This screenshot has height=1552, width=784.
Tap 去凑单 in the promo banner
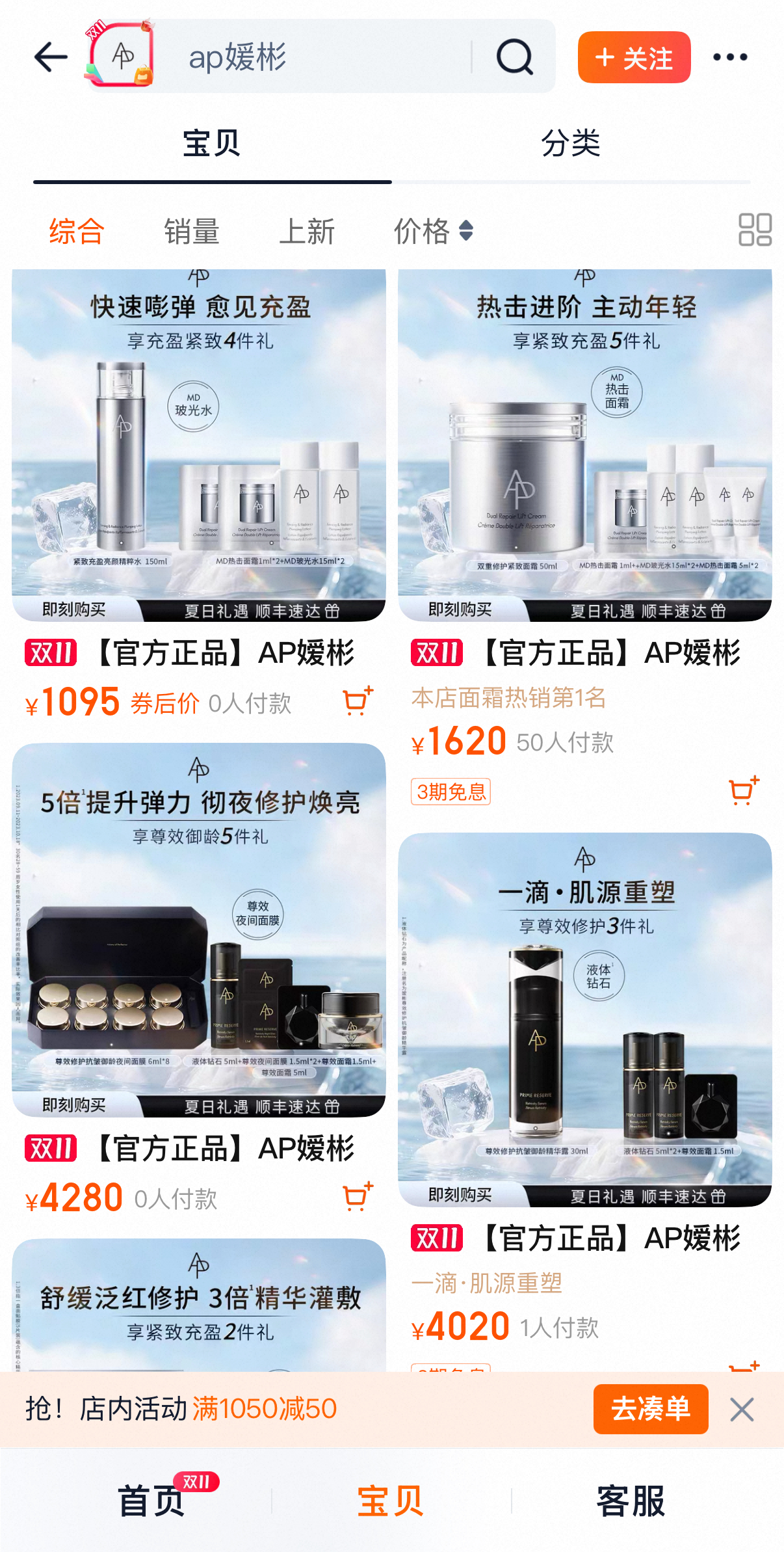(x=650, y=1409)
